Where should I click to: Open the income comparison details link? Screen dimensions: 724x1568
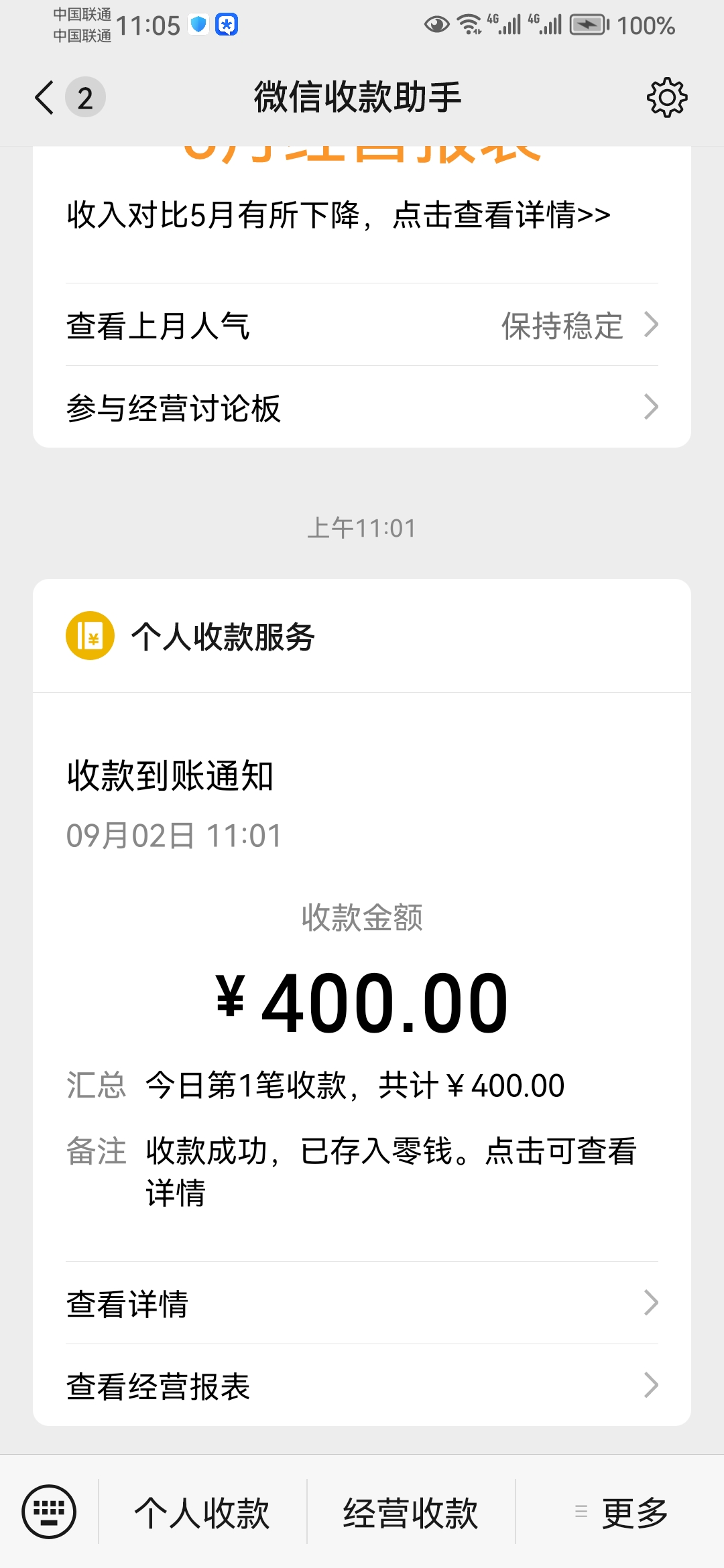(x=339, y=215)
